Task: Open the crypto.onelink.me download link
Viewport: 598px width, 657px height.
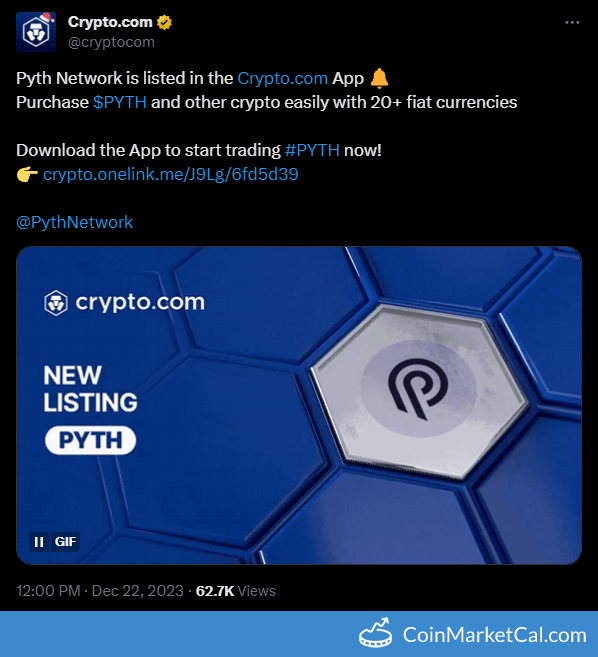Action: coord(171,174)
